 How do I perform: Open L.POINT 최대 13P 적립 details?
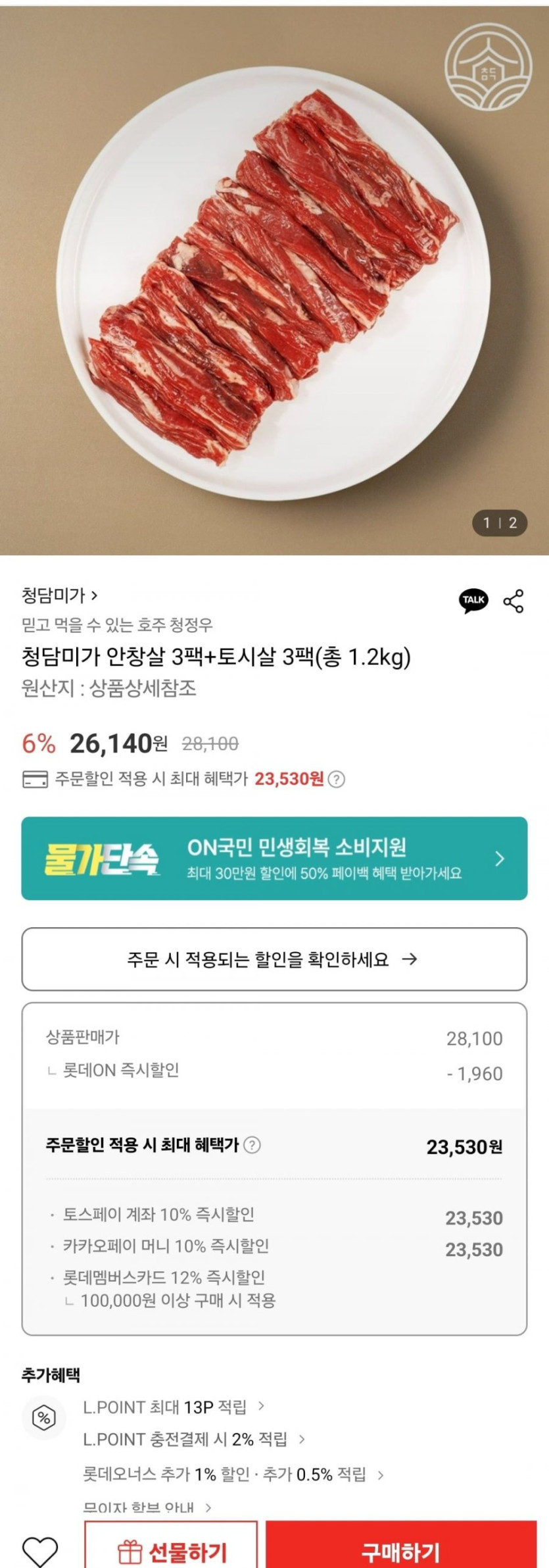(x=173, y=1407)
